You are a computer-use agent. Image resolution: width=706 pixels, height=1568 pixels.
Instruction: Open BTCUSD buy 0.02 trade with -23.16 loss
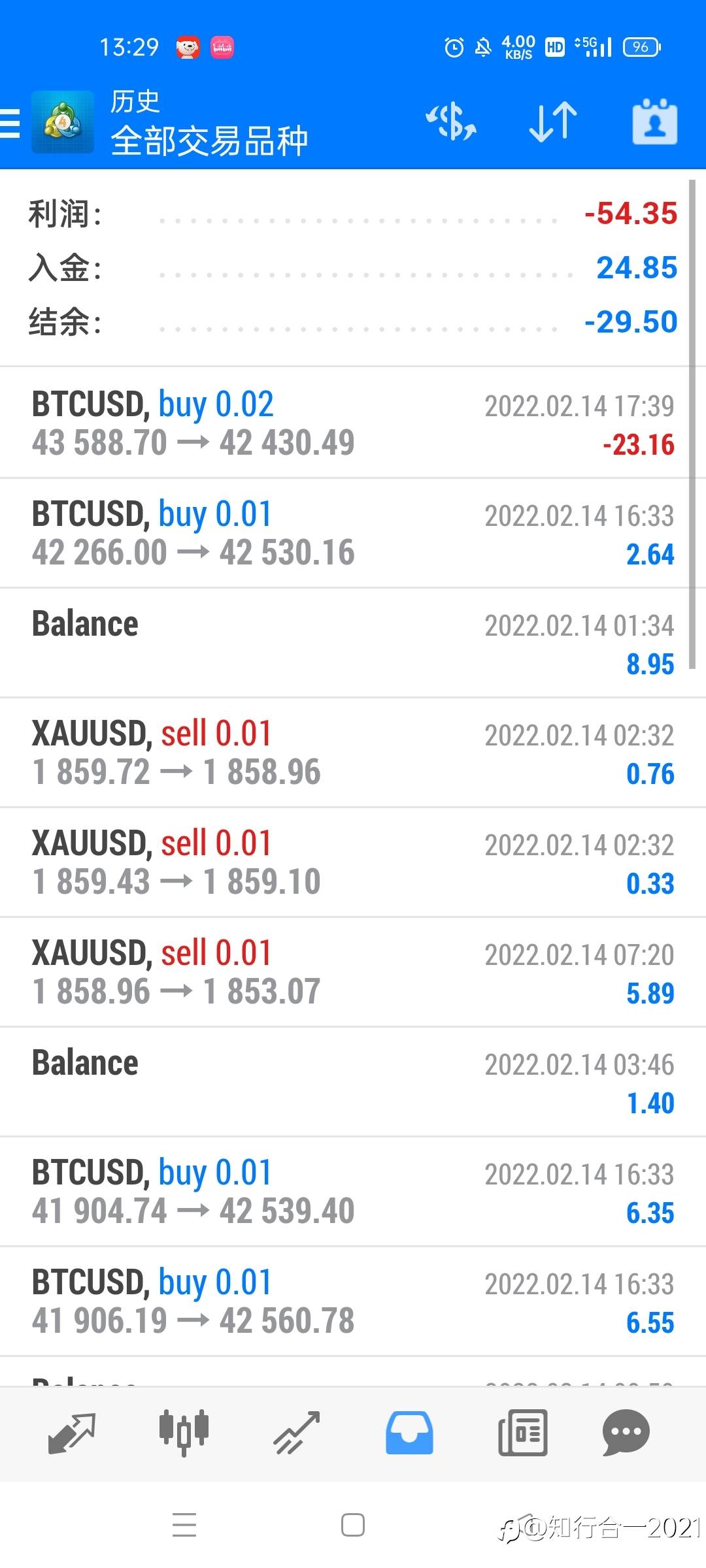coord(353,423)
